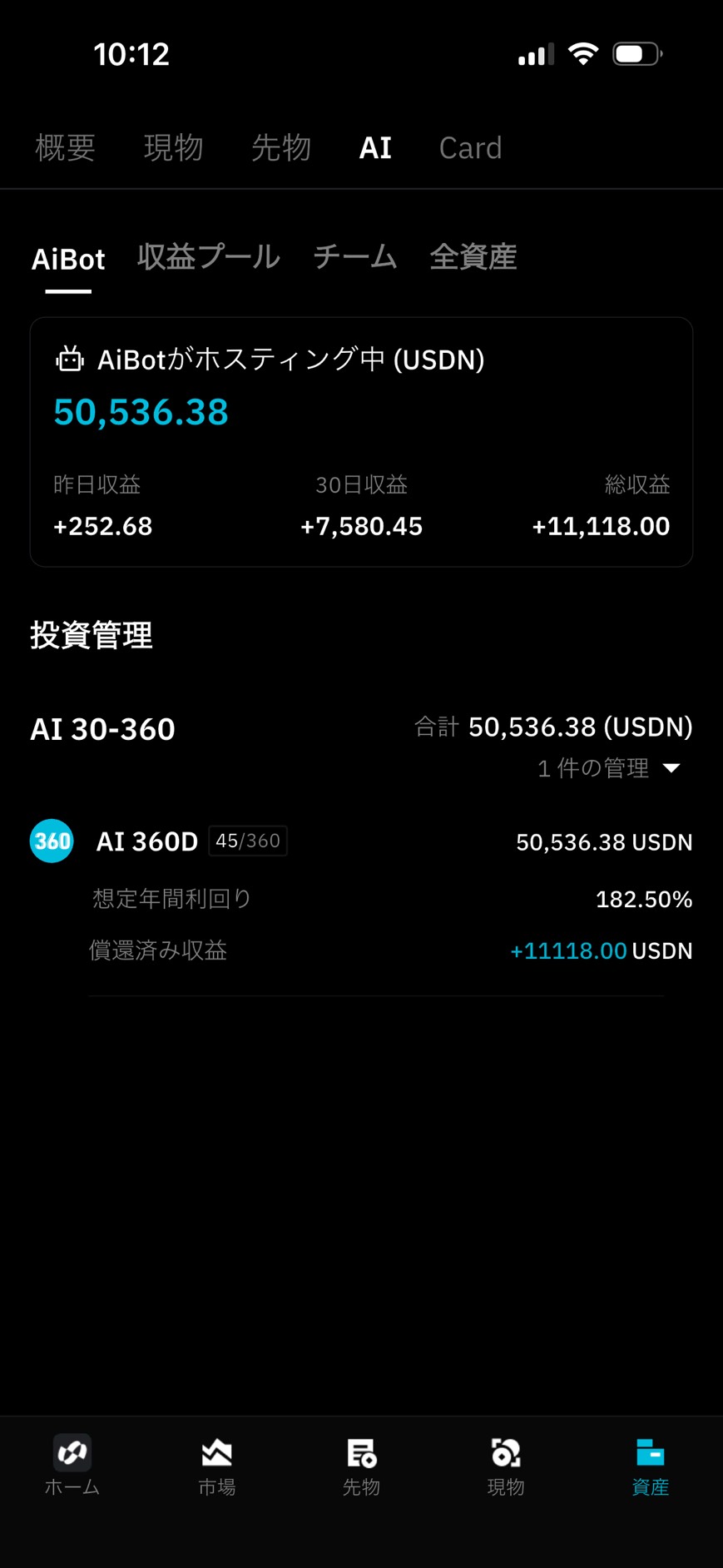Open the チーム sub-tab

pos(355,258)
